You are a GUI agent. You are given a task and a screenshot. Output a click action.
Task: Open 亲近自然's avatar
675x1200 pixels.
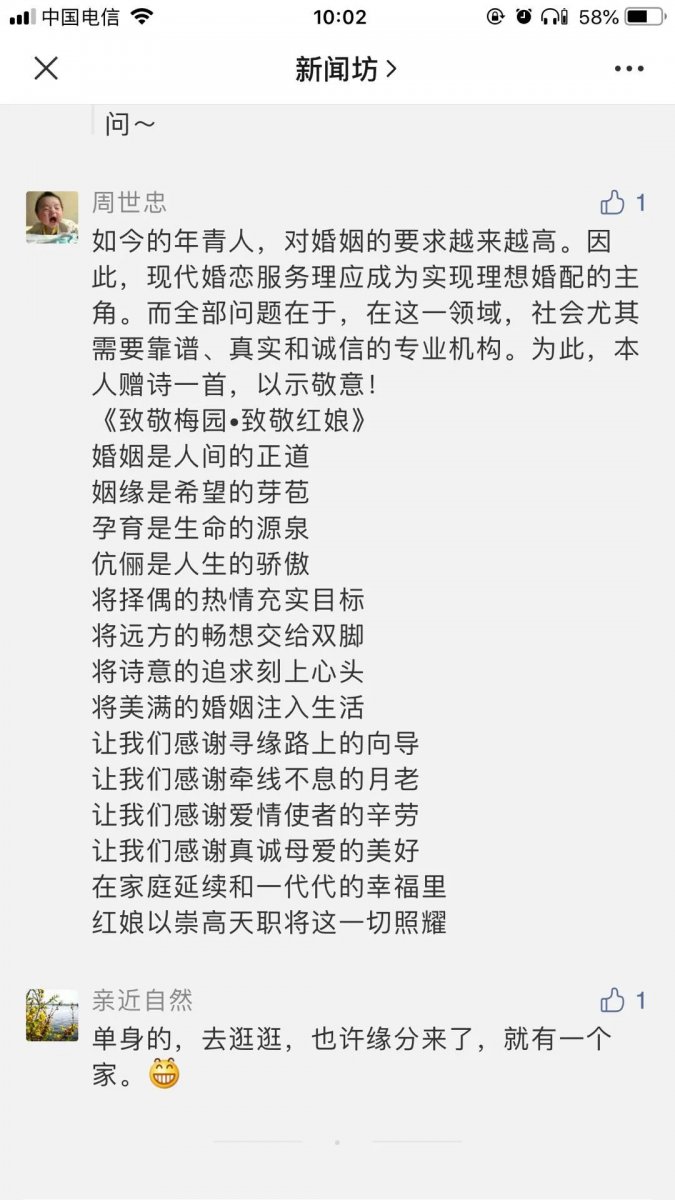click(x=52, y=1015)
